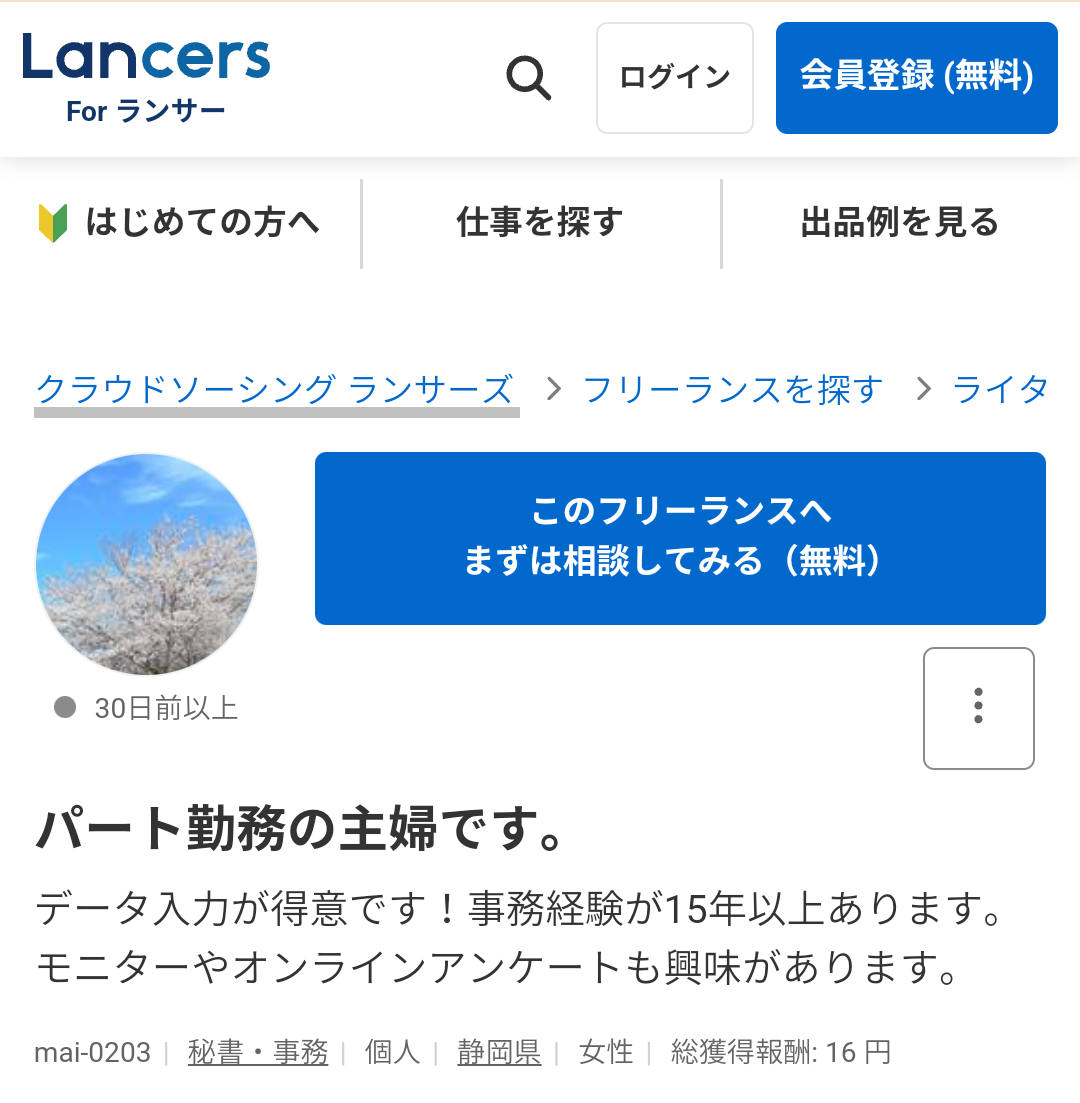Click the search magnifier icon
Viewport: 1080px width, 1103px height.
click(x=529, y=77)
